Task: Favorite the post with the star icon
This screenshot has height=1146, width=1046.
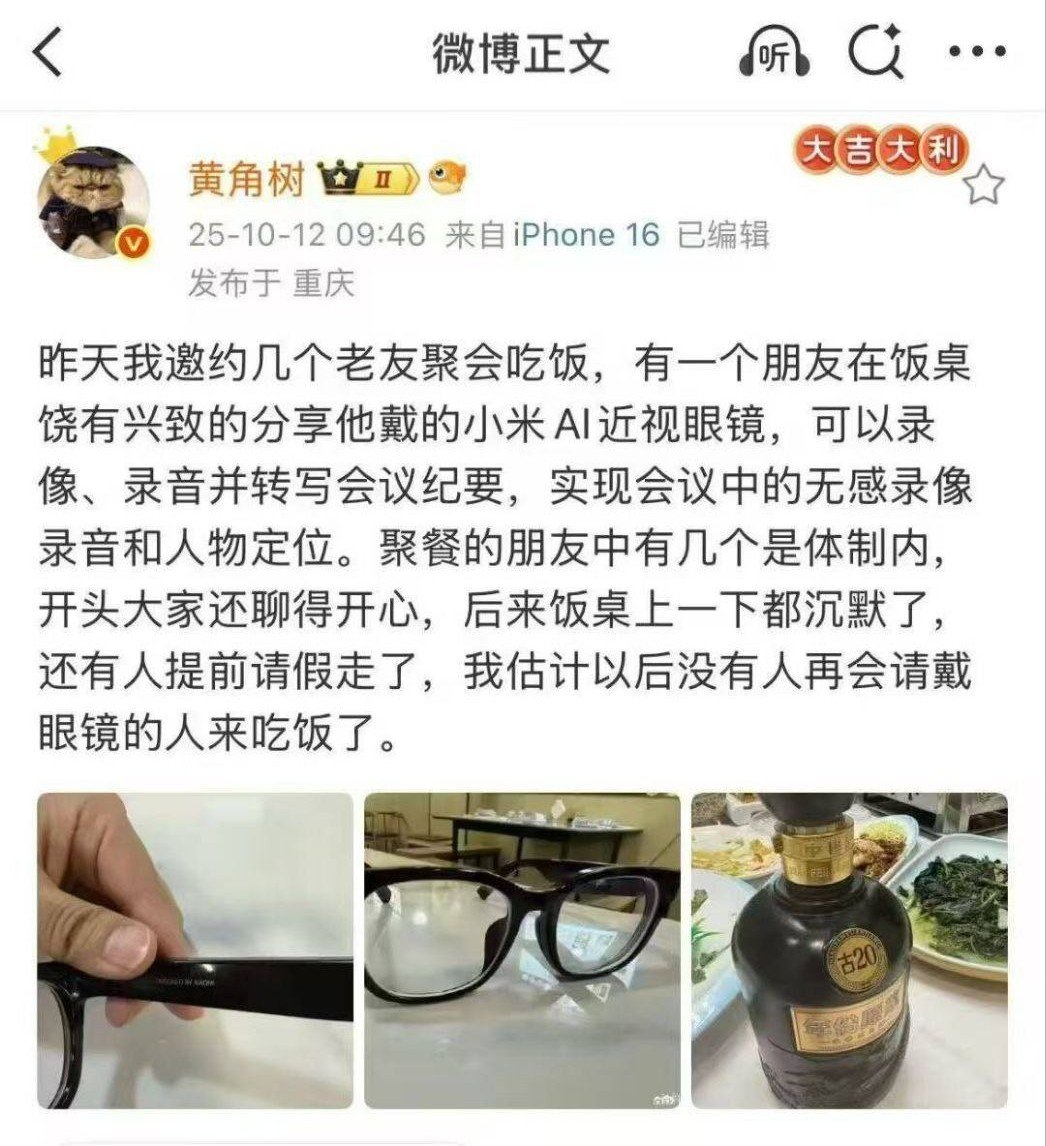Action: [x=984, y=185]
